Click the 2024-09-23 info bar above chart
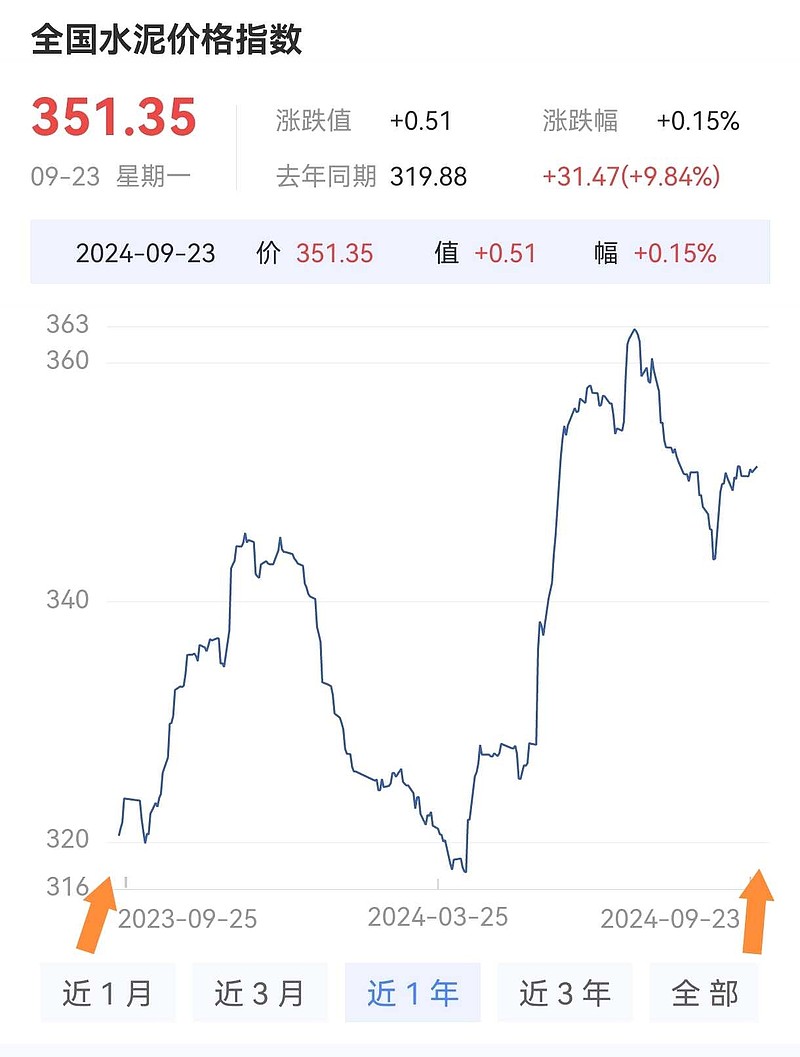The width and height of the screenshot is (800, 1057). click(x=400, y=254)
